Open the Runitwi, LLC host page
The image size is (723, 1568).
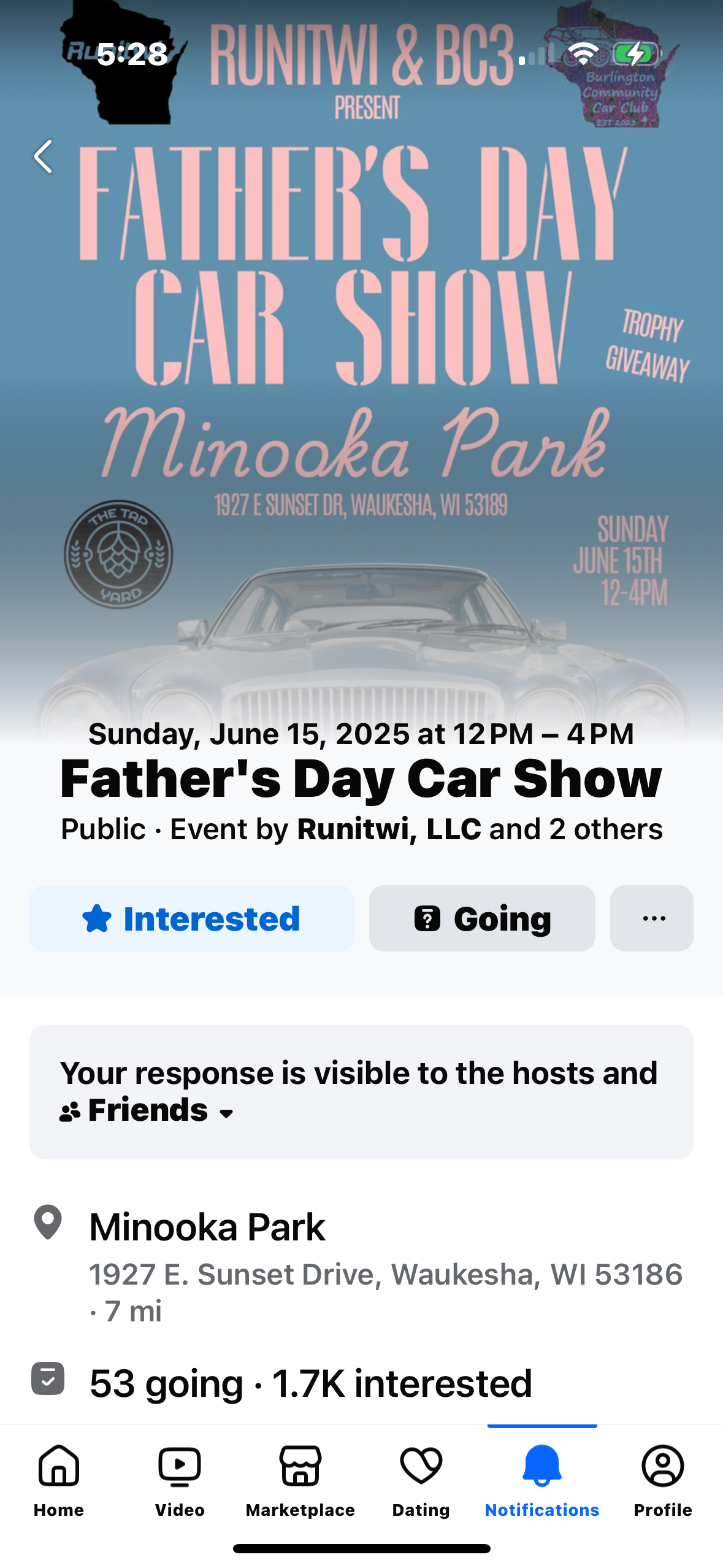pyautogui.click(x=389, y=829)
